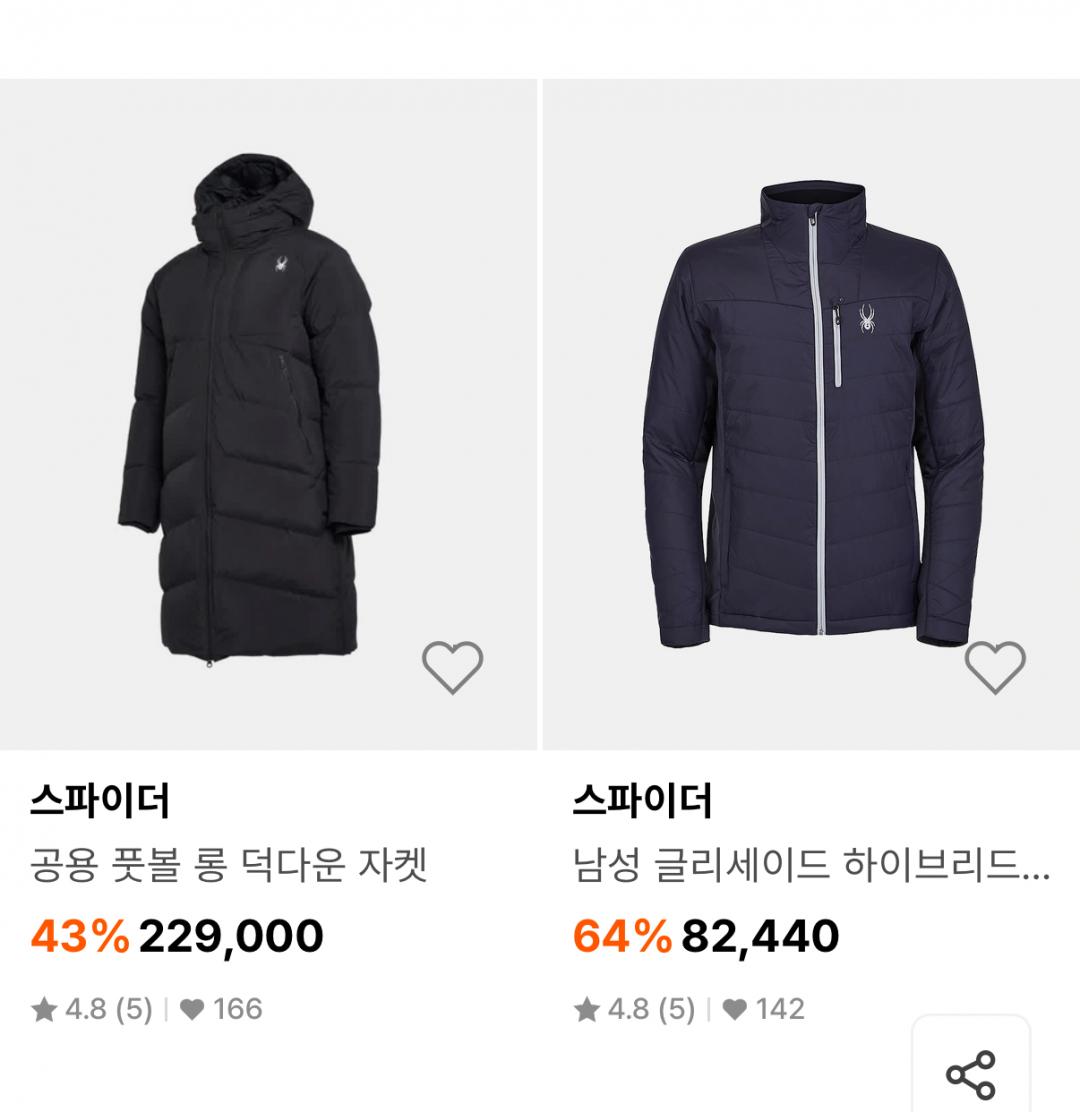
Task: Add 남성 글리세이드 하이브리드 jacket to wishlist
Action: [x=995, y=667]
